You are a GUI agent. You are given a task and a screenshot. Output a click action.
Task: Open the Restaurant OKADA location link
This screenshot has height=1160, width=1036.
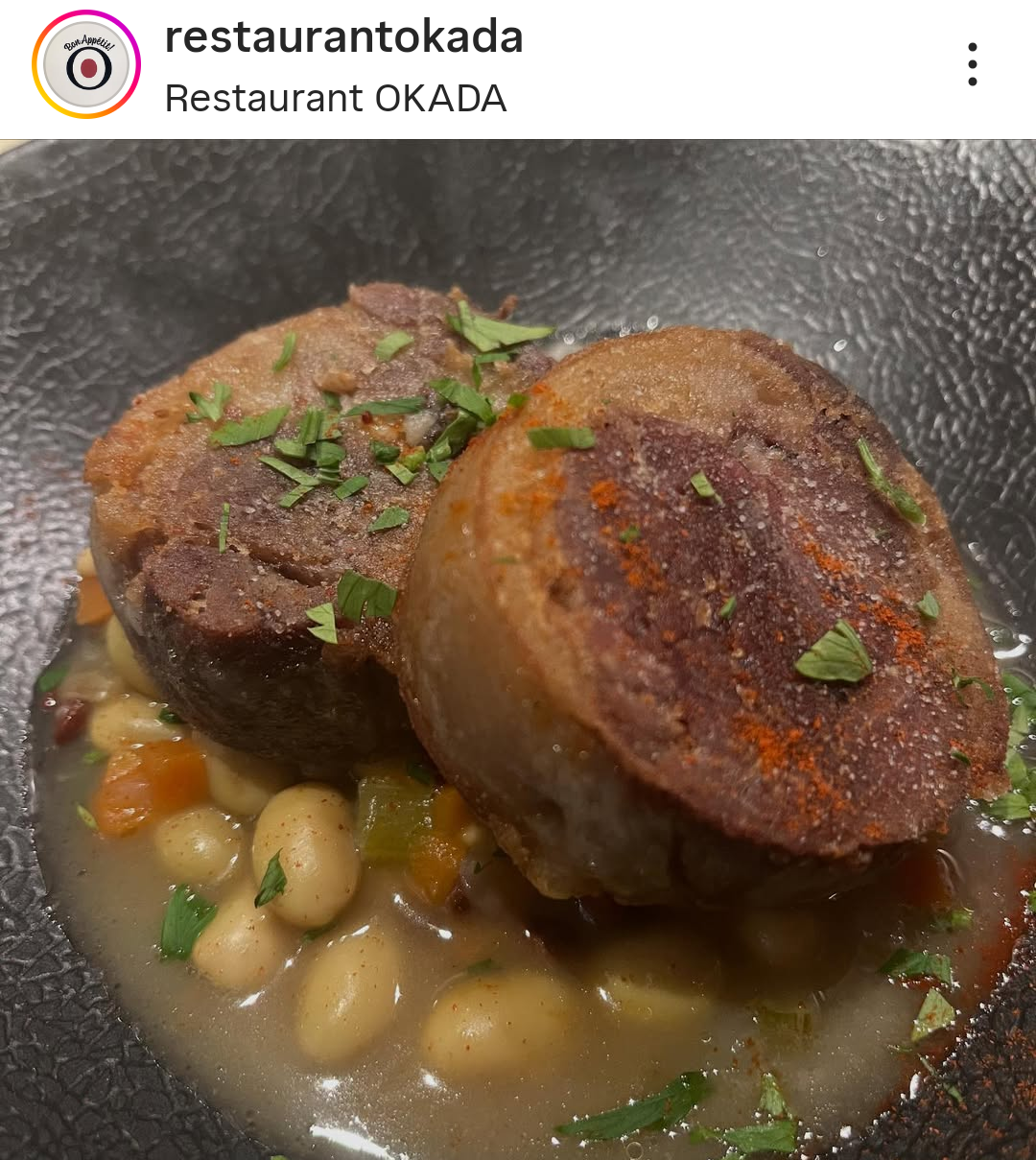[x=335, y=99]
